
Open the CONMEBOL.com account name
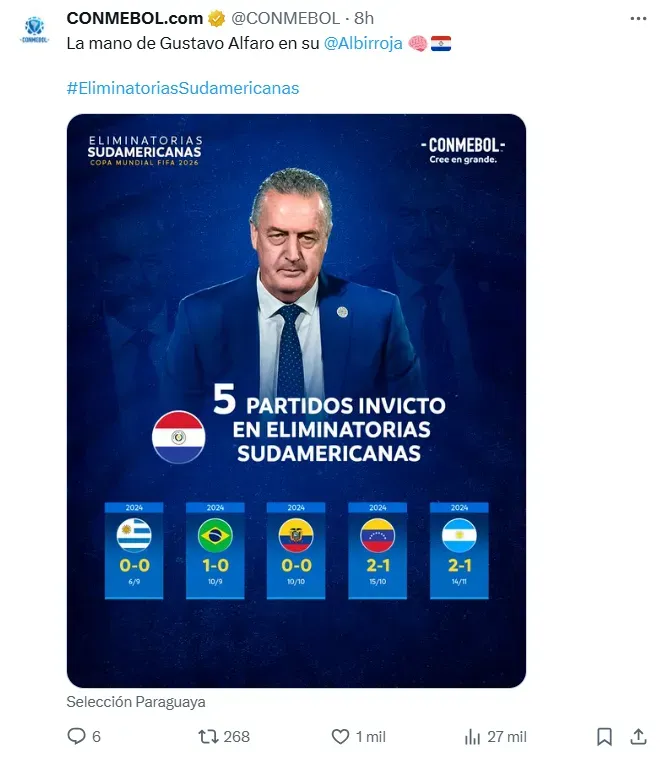click(134, 18)
